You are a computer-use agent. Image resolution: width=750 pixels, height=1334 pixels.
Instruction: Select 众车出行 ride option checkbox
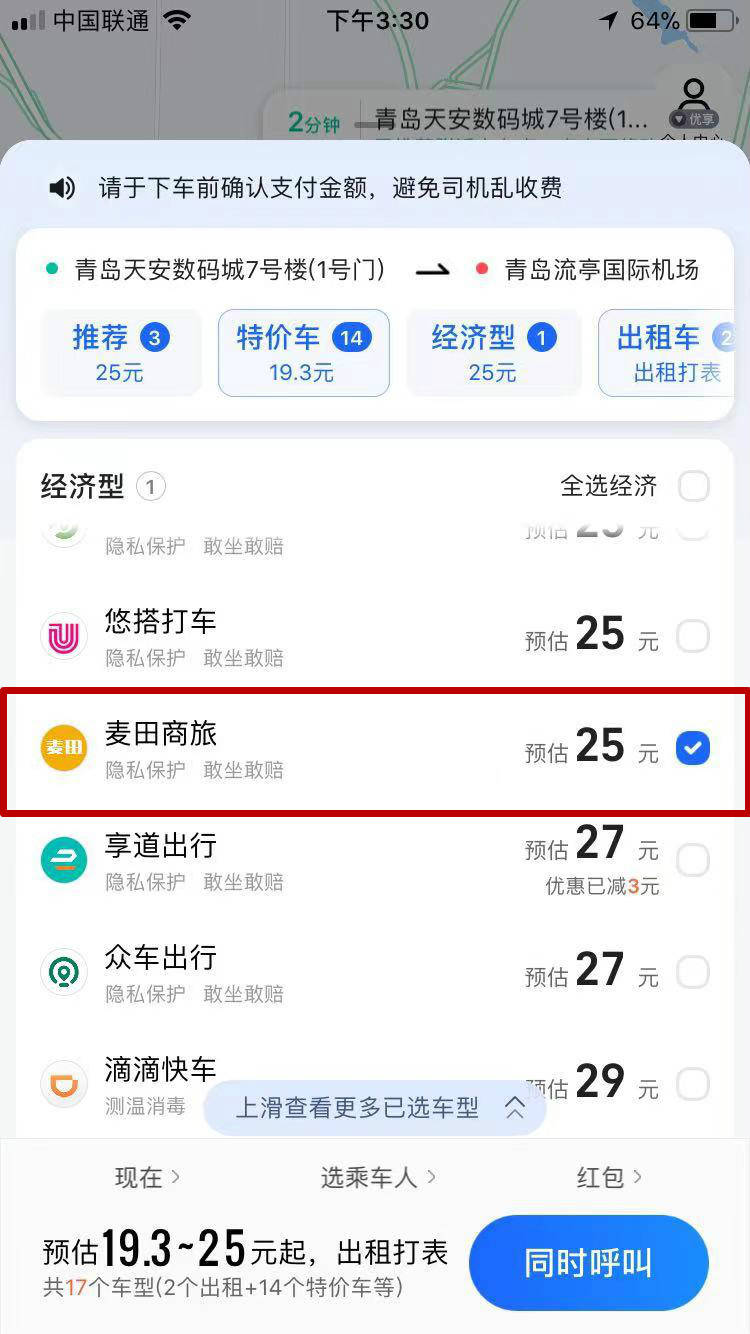point(693,972)
